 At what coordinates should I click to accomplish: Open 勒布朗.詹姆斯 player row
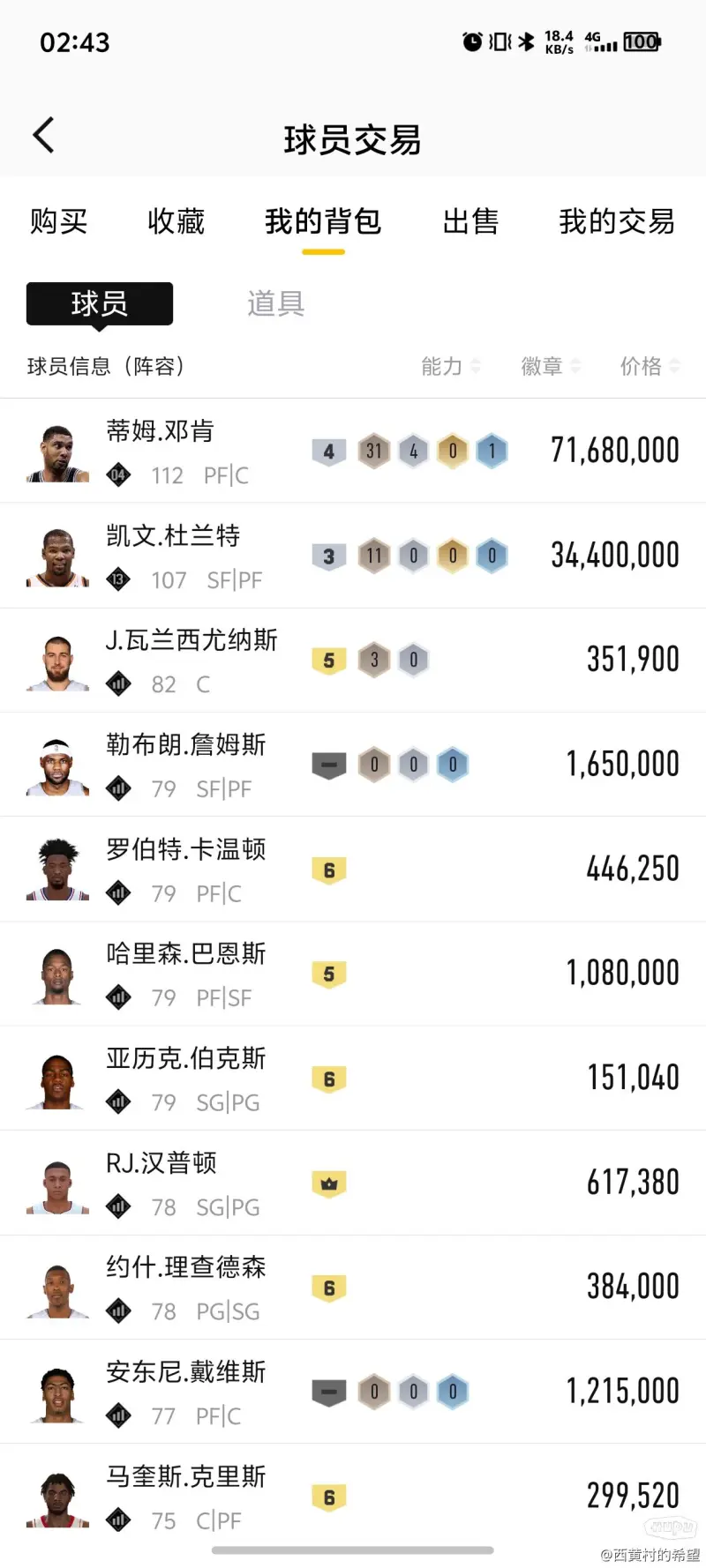point(353,765)
